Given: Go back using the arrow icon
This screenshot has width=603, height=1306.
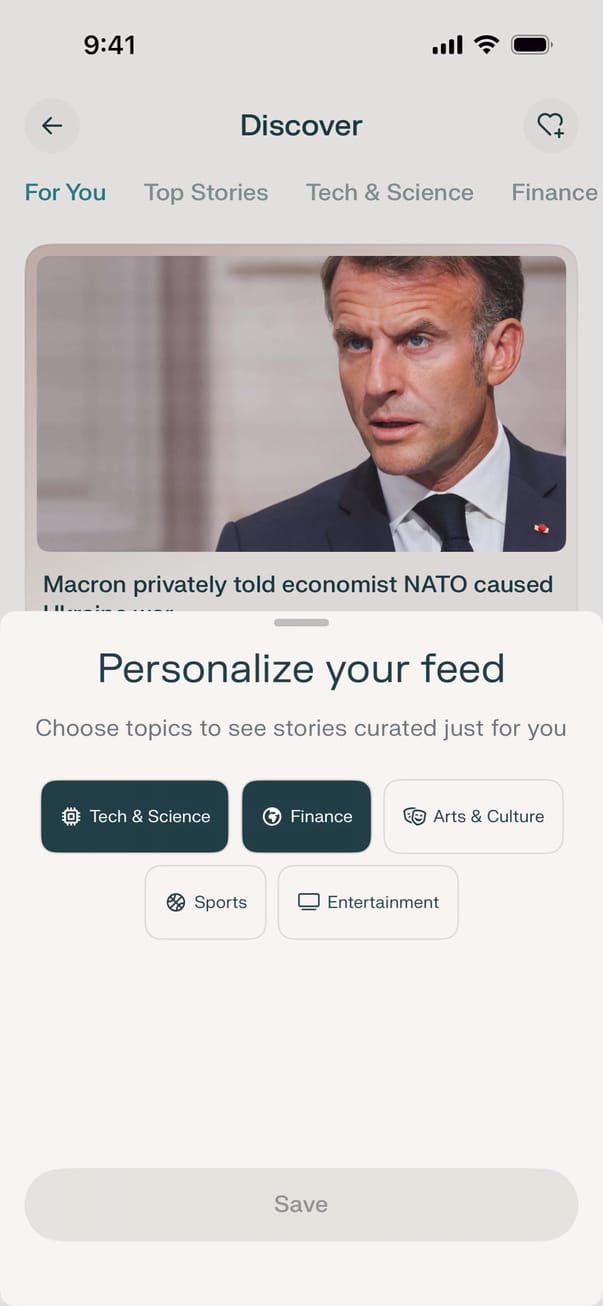Looking at the screenshot, I should click(52, 126).
